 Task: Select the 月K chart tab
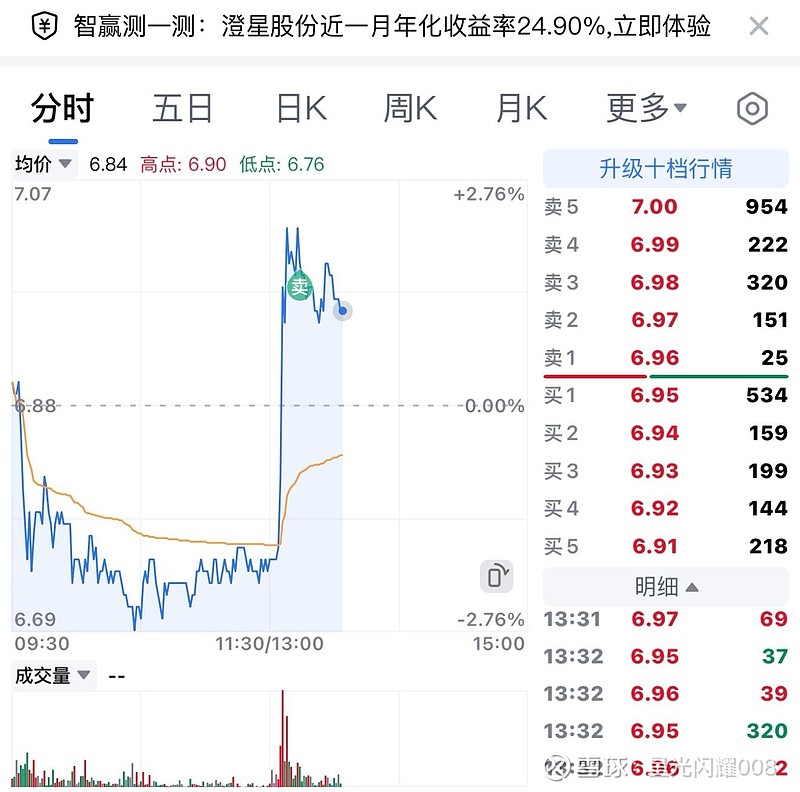(x=521, y=108)
